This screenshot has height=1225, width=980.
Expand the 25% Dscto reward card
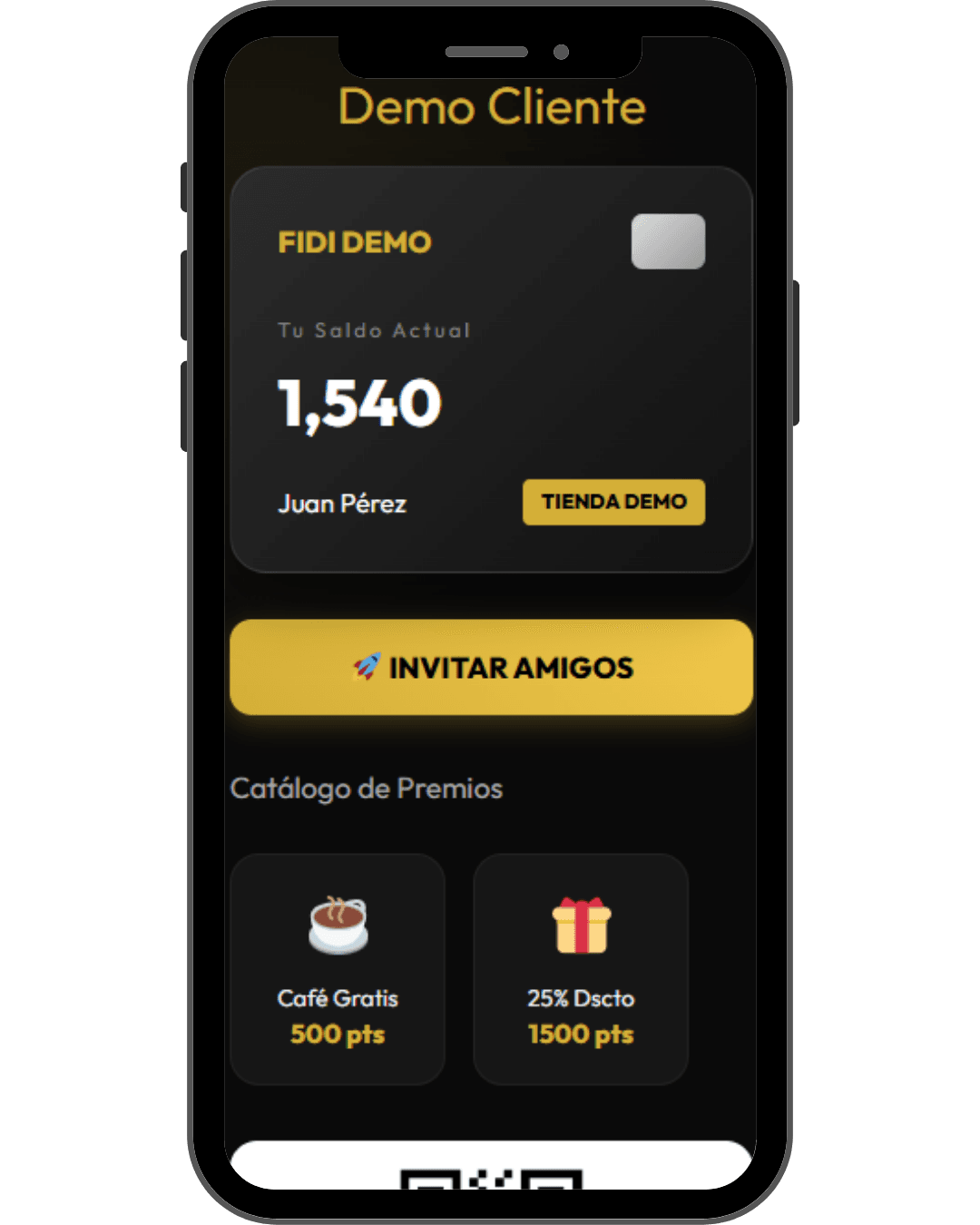[580, 968]
